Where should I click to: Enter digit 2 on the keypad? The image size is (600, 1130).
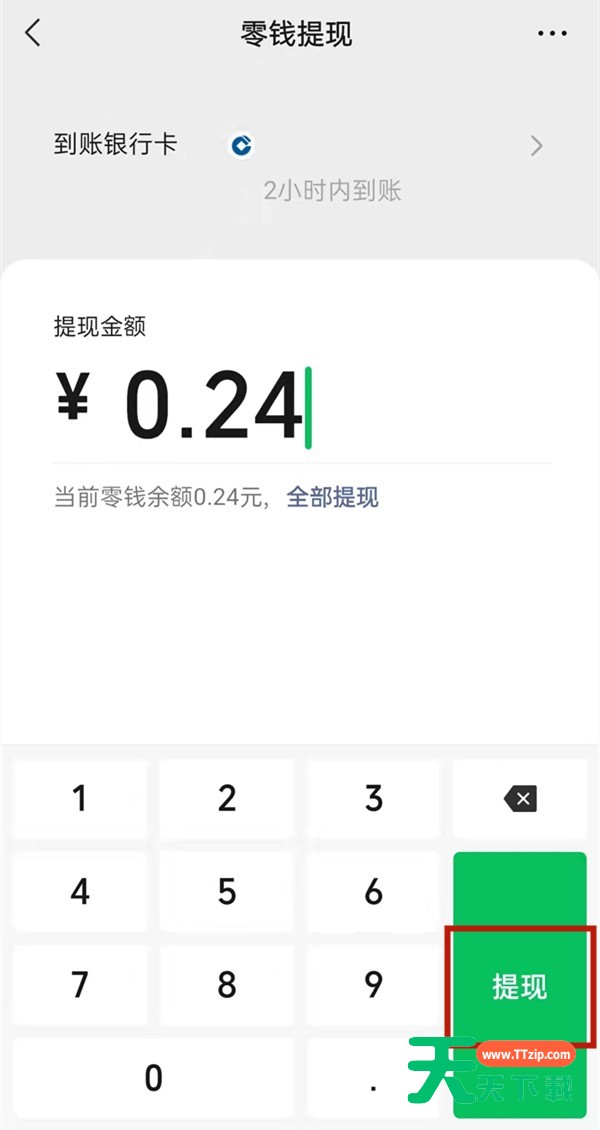tap(227, 798)
